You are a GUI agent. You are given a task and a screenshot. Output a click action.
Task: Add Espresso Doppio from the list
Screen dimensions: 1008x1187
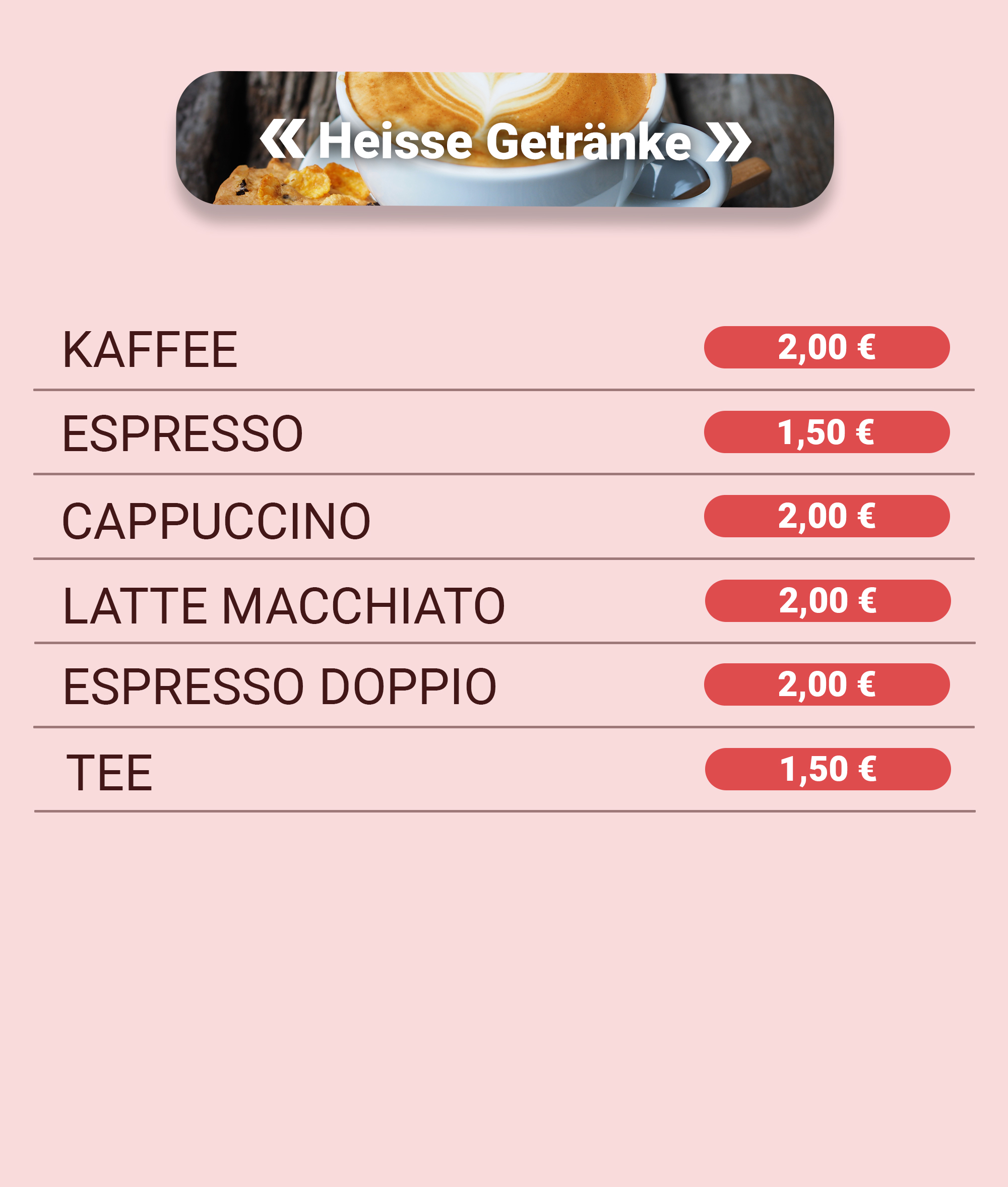279,687
